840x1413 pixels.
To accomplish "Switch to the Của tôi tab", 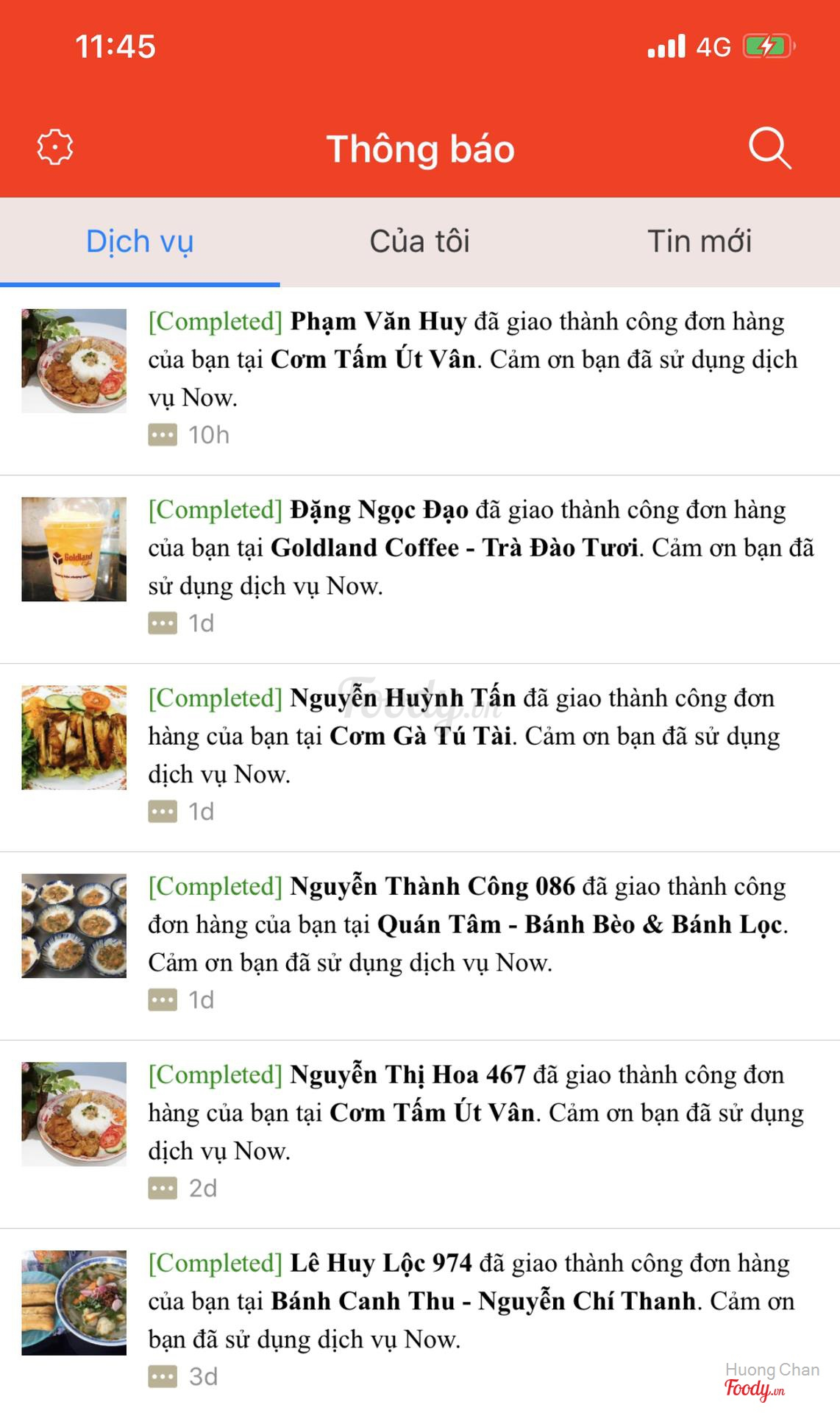I will pyautogui.click(x=419, y=242).
